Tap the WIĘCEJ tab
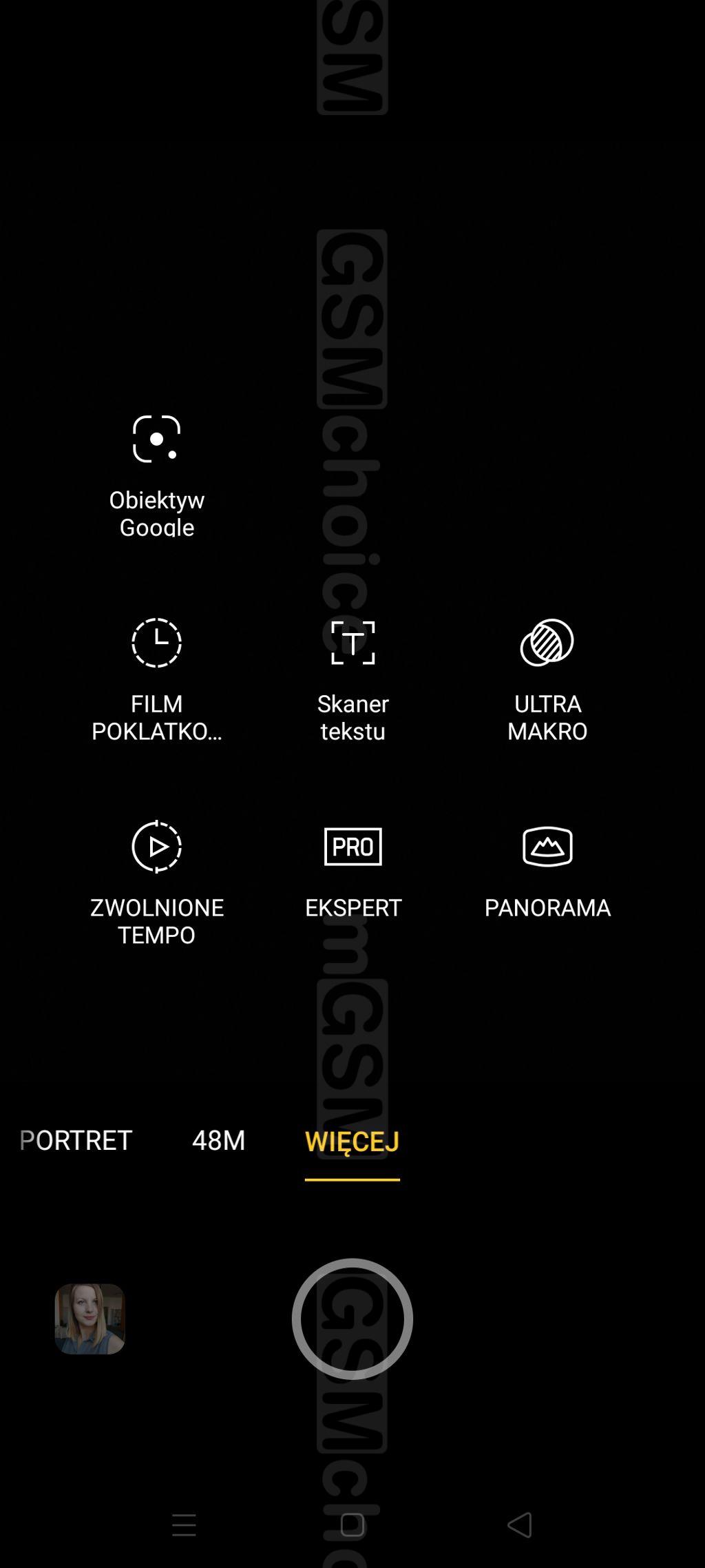Image resolution: width=705 pixels, height=1568 pixels. [x=352, y=1142]
